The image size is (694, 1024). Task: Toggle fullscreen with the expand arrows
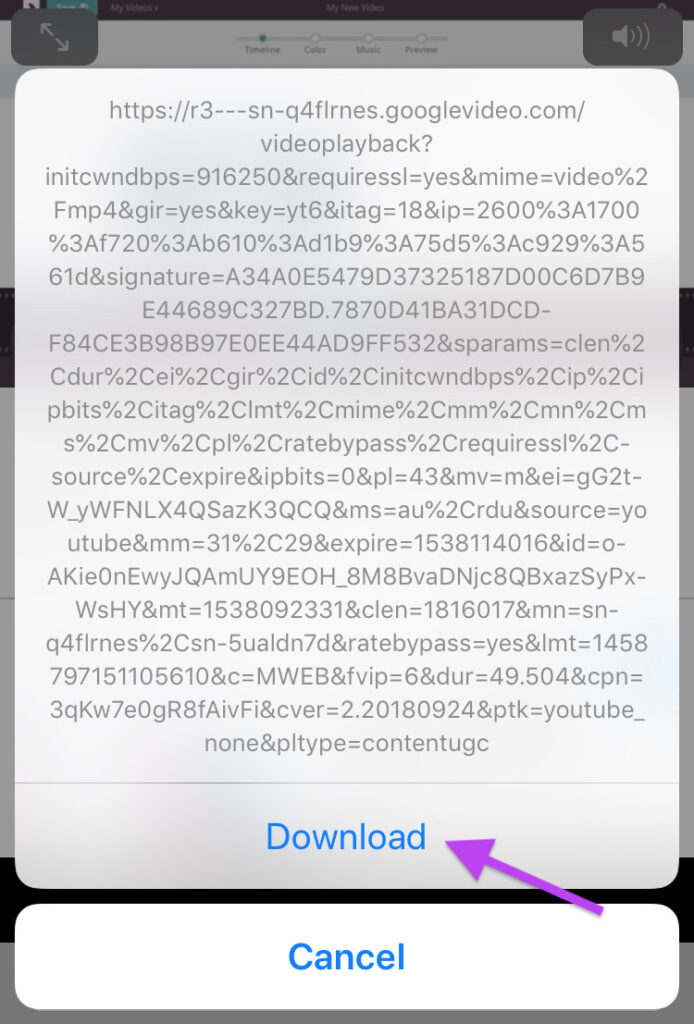click(x=54, y=37)
